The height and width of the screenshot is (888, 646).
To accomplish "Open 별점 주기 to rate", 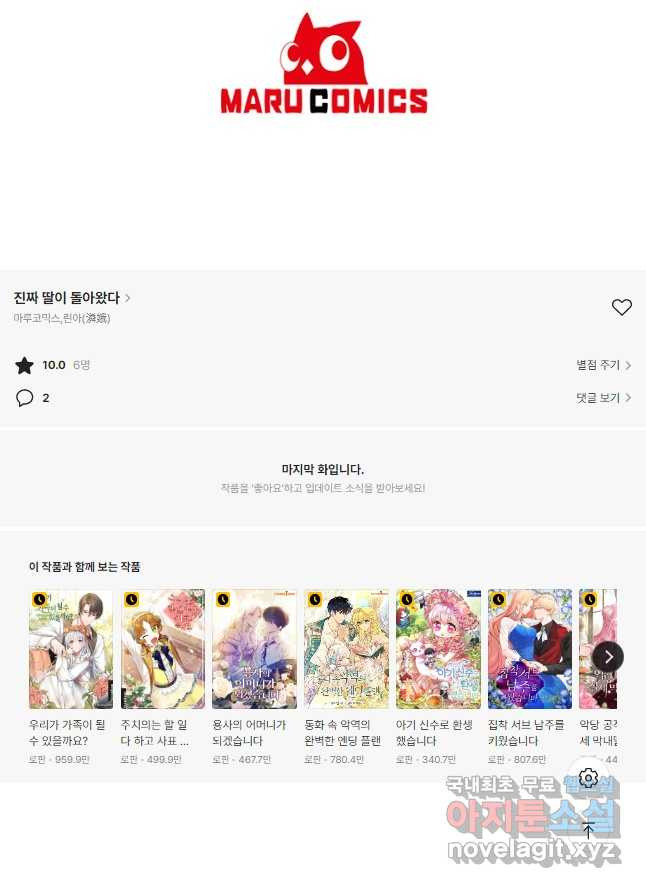I will (x=603, y=365).
